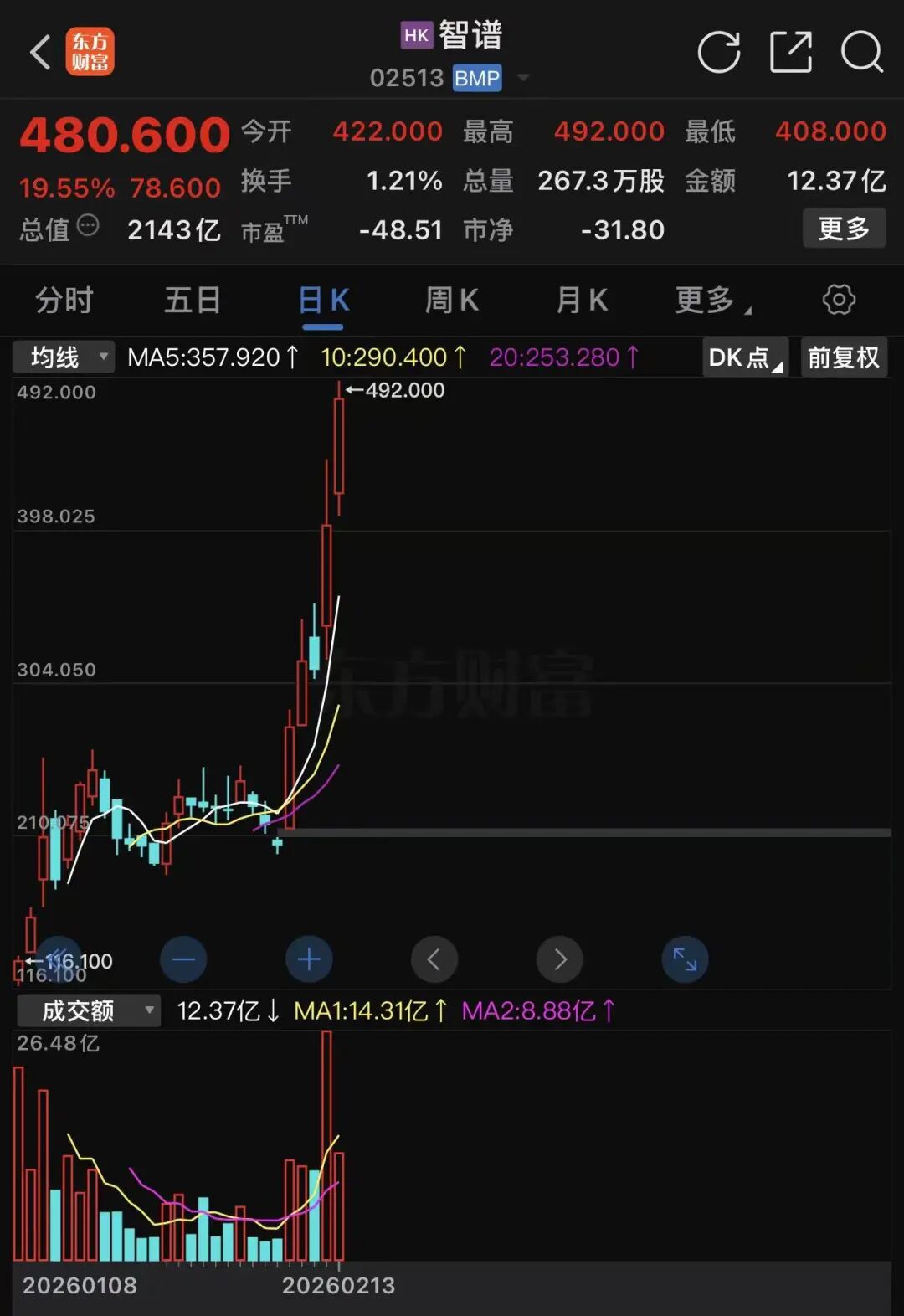Viewport: 904px width, 1316px height.
Task: Open stock search with the magnifier icon
Action: click(860, 52)
